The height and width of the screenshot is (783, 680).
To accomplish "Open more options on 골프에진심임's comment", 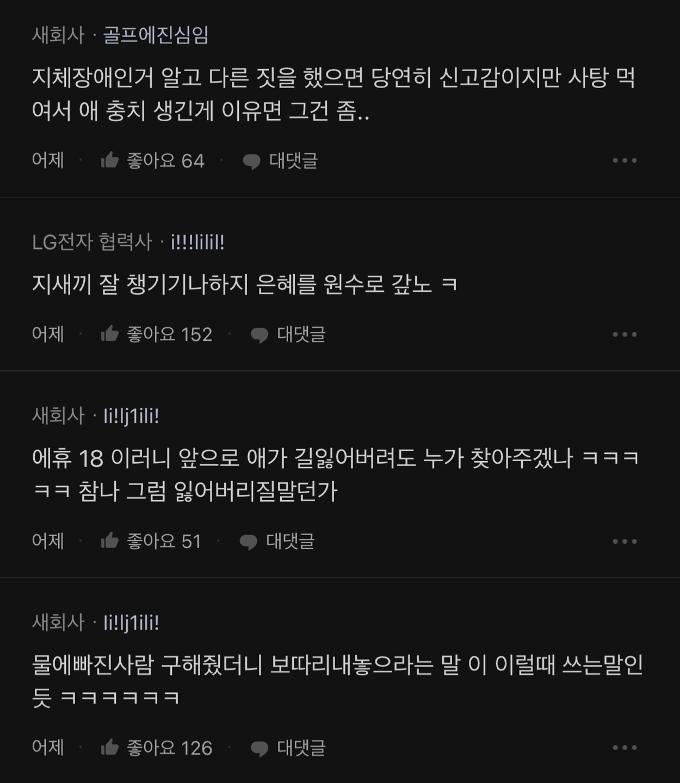I will 624,160.
